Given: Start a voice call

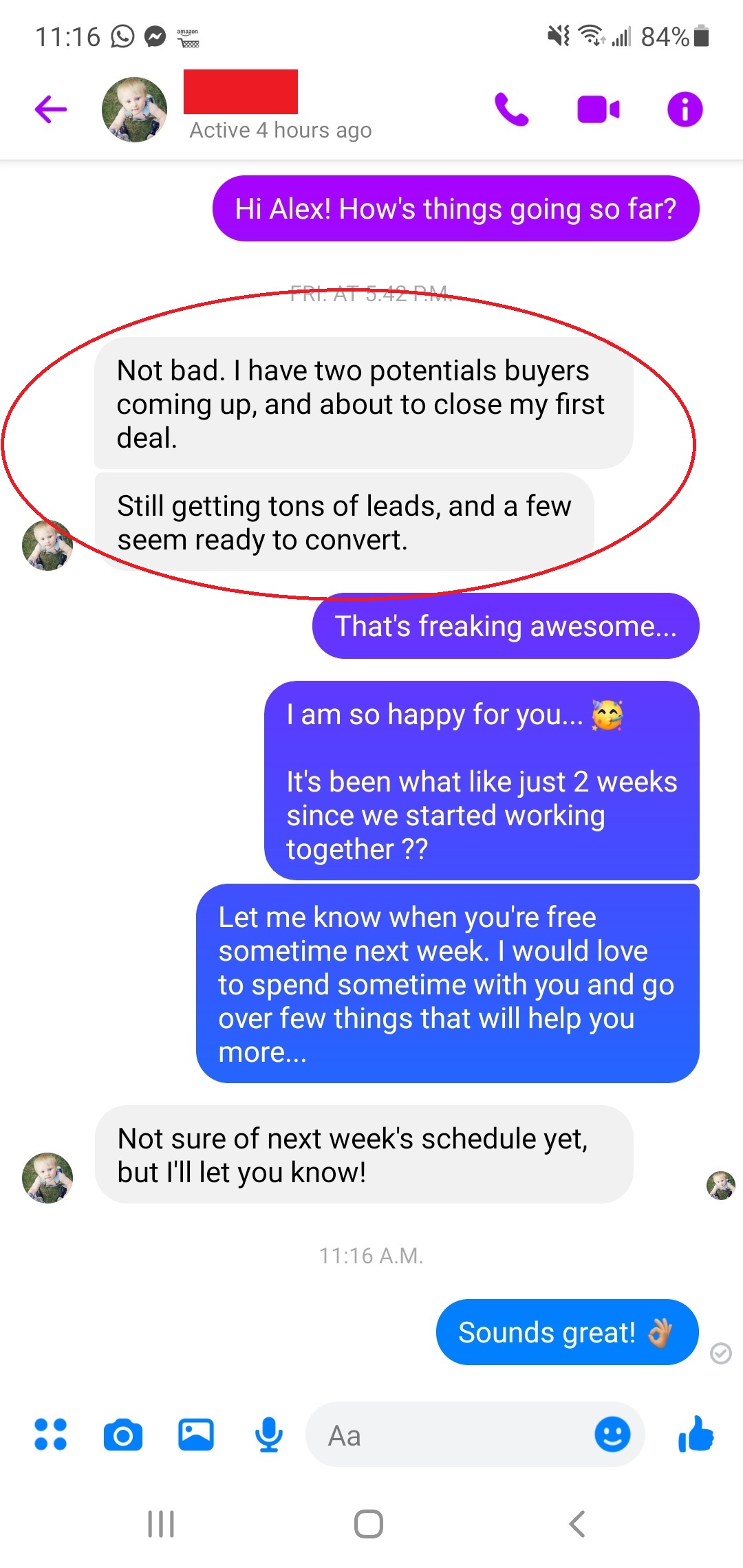Looking at the screenshot, I should (x=512, y=109).
